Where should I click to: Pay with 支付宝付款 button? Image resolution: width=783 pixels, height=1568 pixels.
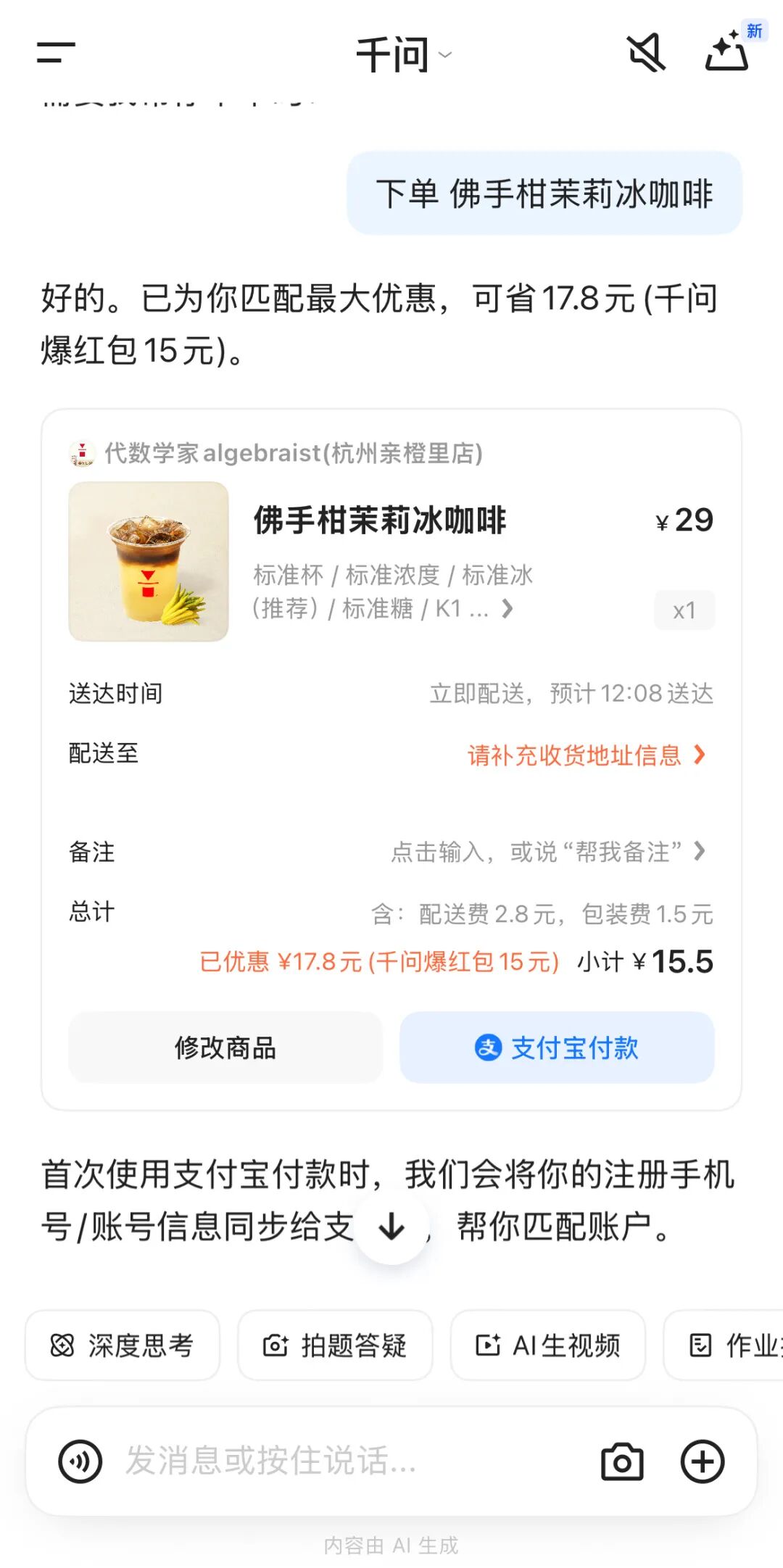pos(557,1048)
